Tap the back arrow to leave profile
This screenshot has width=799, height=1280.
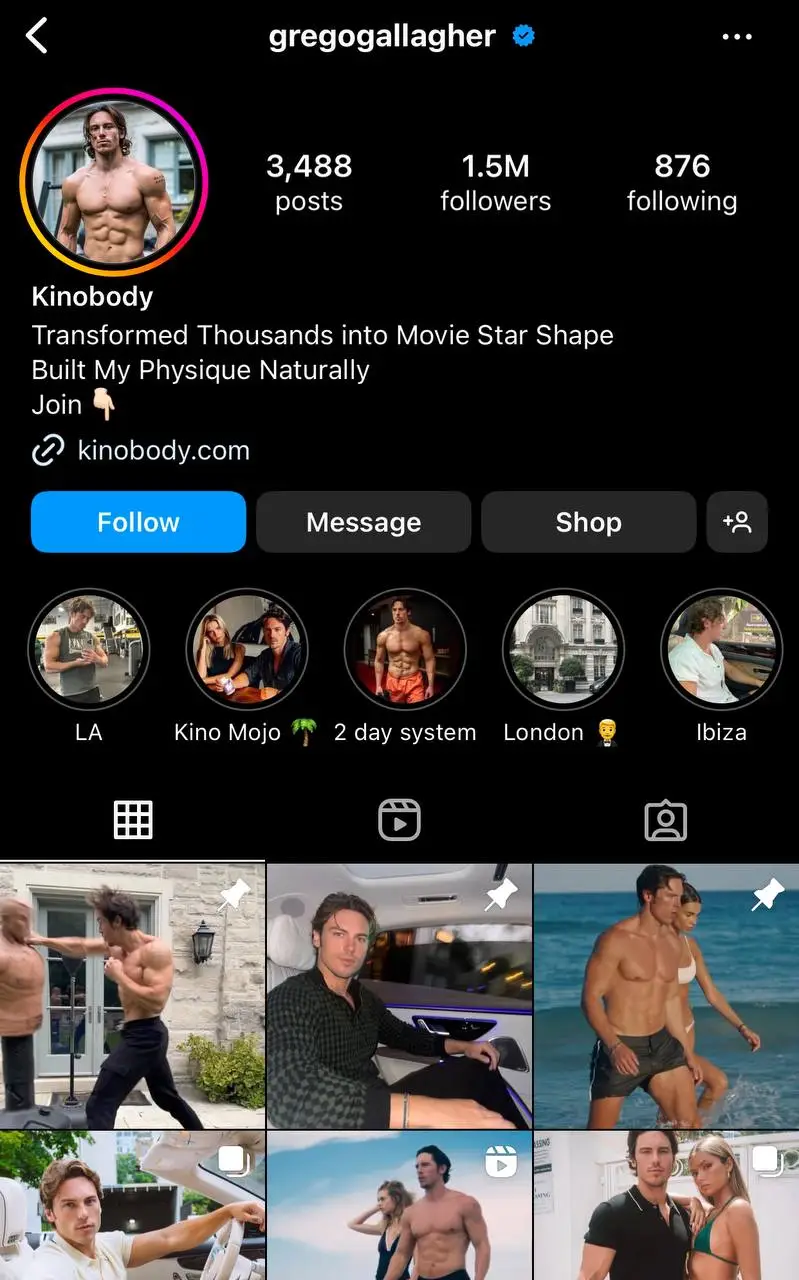point(37,36)
